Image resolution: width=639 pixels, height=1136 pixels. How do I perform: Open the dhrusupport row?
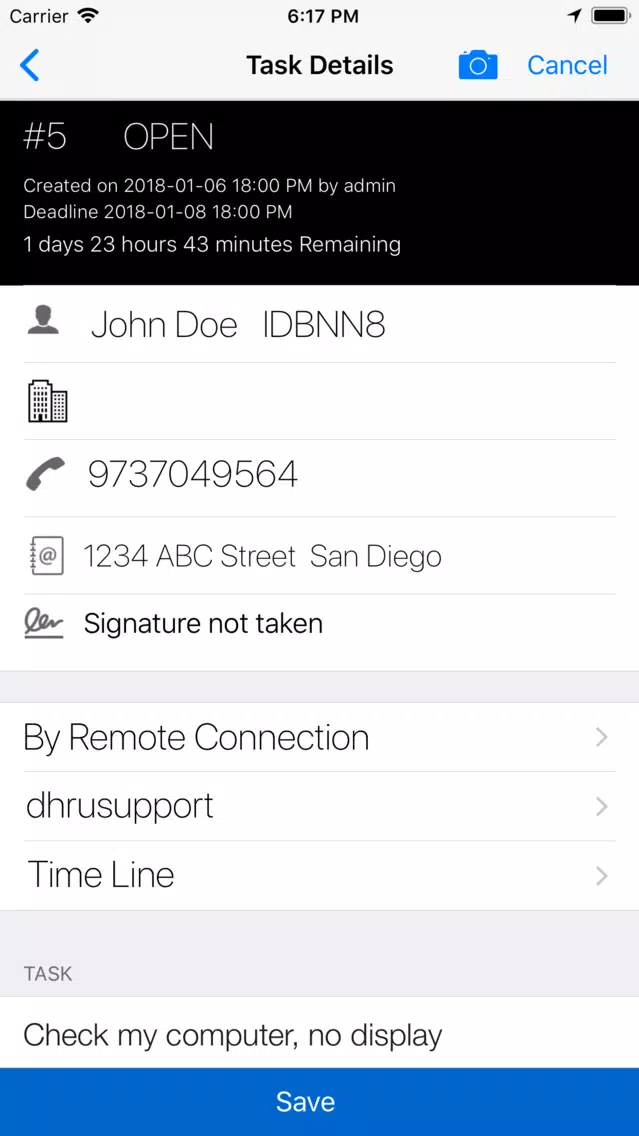(x=320, y=806)
